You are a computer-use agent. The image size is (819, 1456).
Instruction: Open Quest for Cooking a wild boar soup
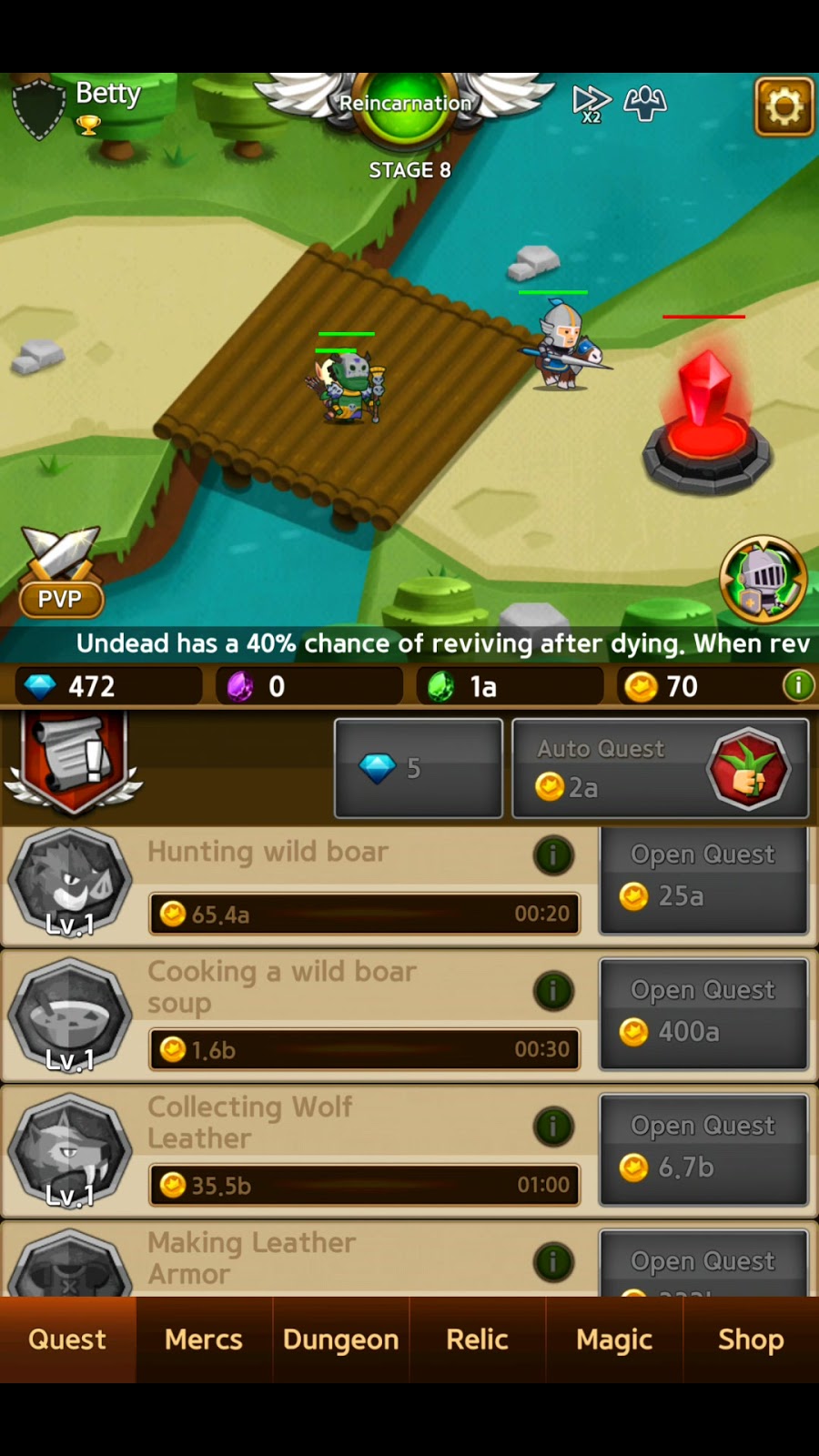click(x=703, y=1014)
